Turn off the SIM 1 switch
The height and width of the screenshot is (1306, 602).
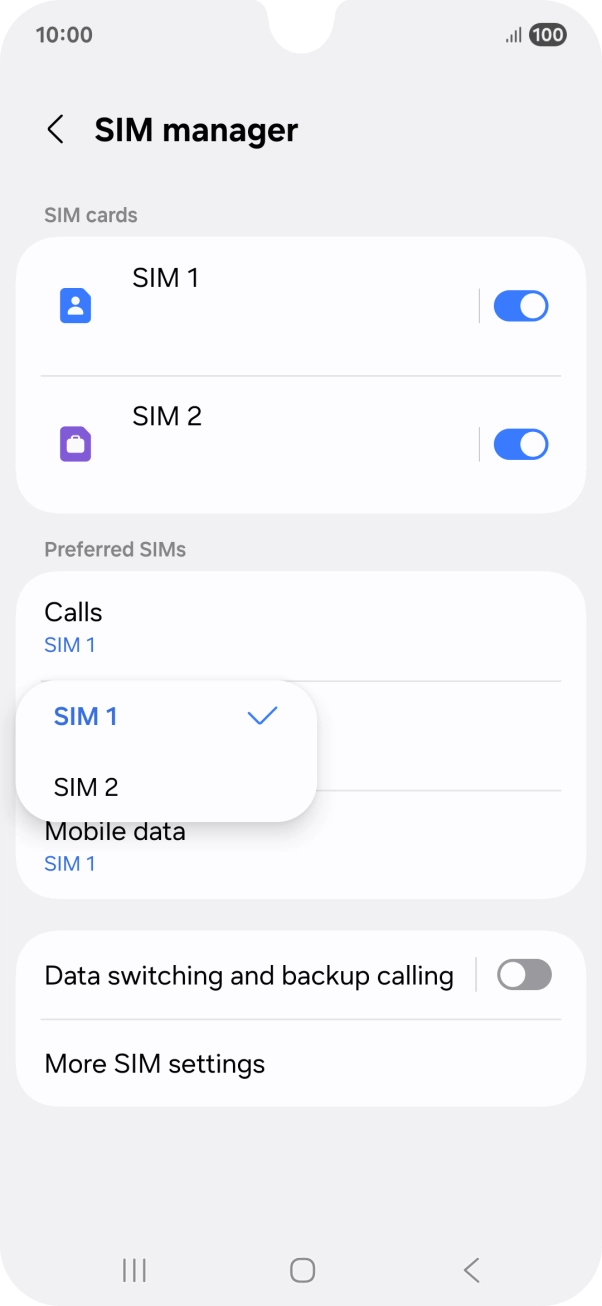tap(521, 306)
